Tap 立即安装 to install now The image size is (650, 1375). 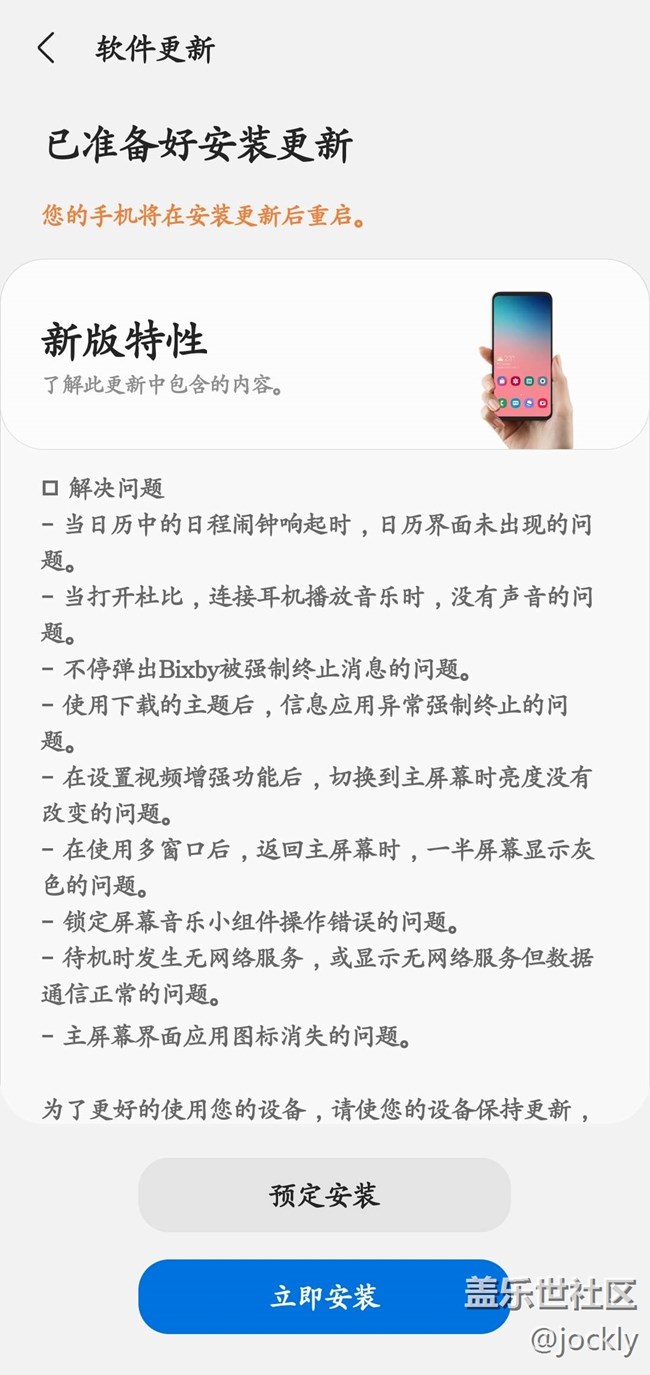tap(324, 1297)
